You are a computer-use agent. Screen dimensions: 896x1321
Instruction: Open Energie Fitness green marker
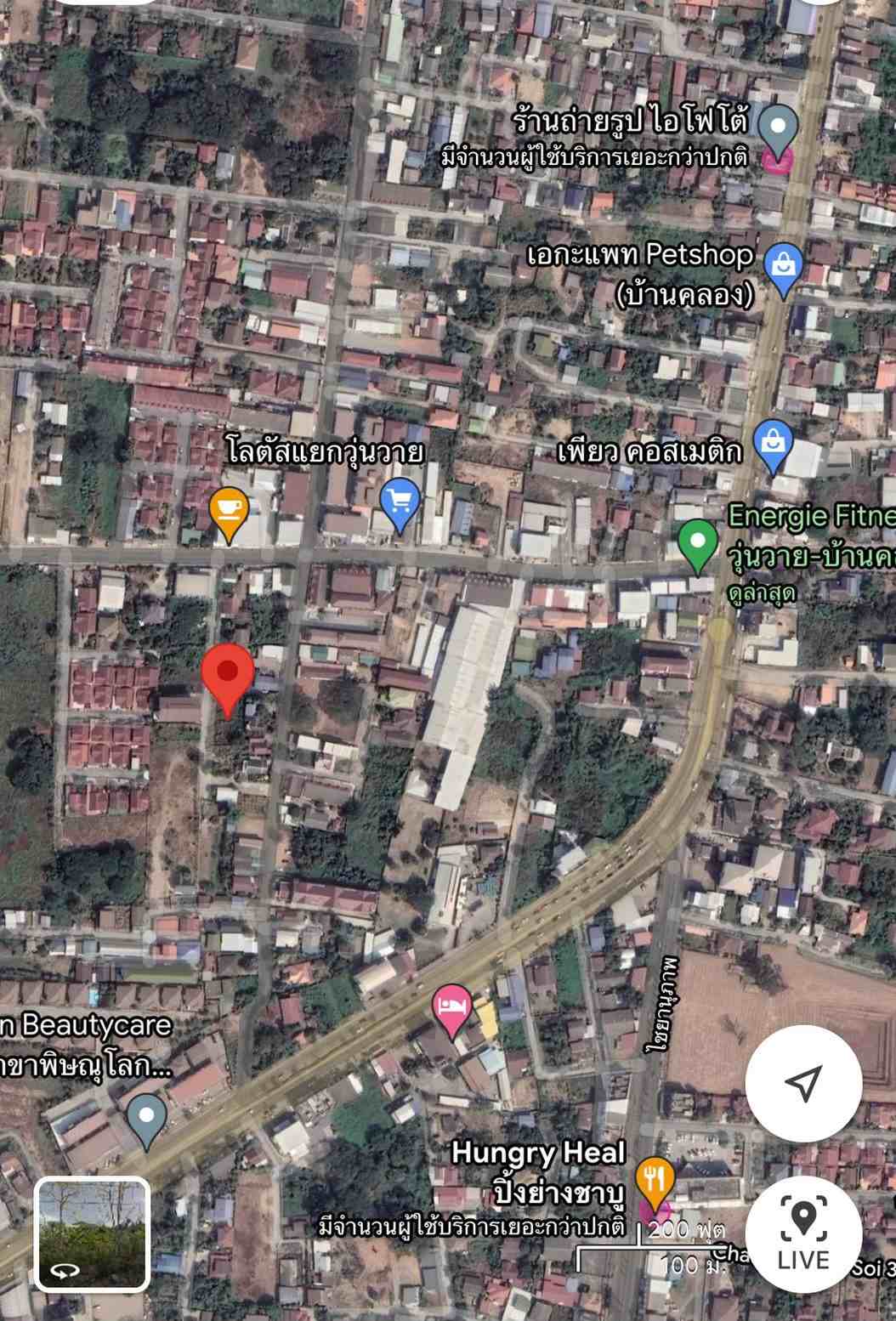[697, 543]
